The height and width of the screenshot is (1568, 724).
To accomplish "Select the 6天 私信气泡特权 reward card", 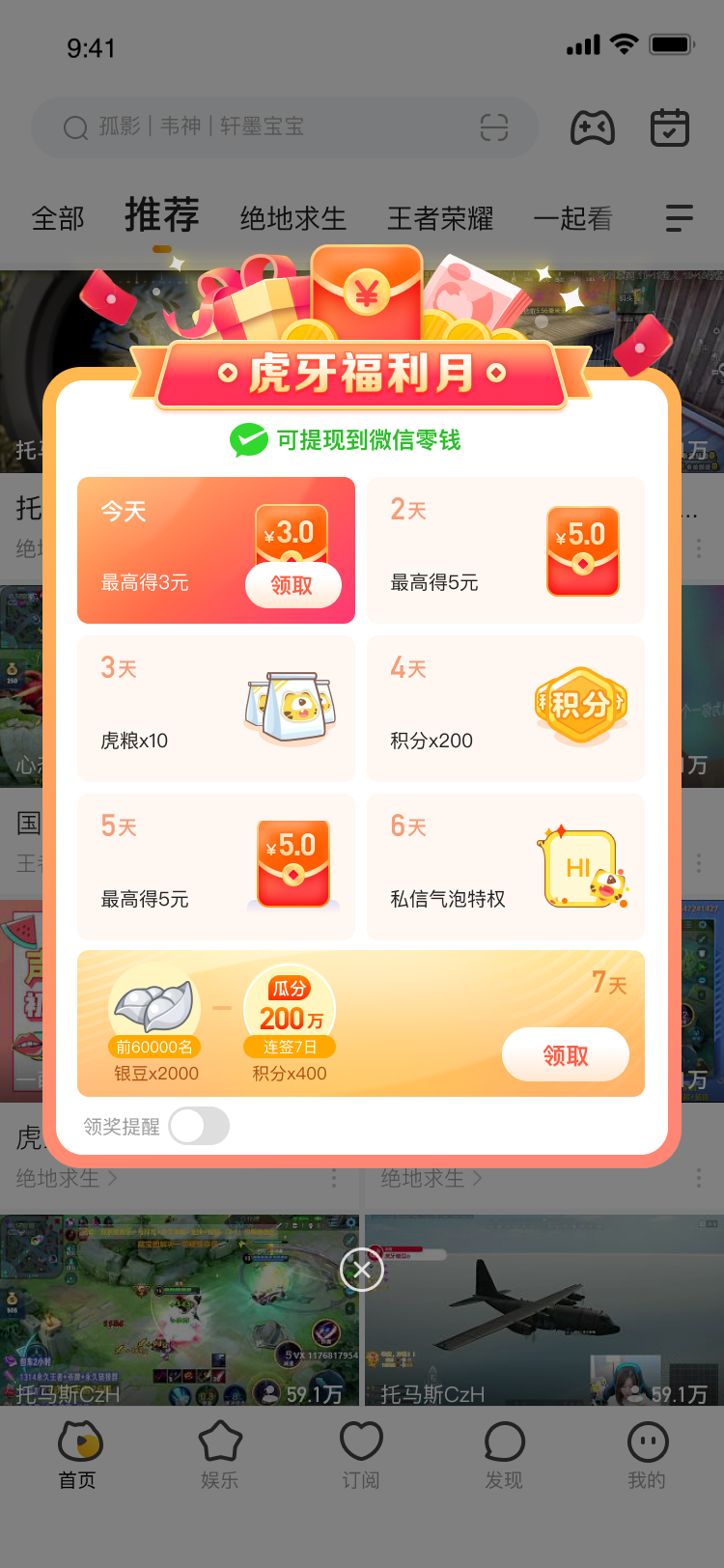I will click(x=505, y=867).
